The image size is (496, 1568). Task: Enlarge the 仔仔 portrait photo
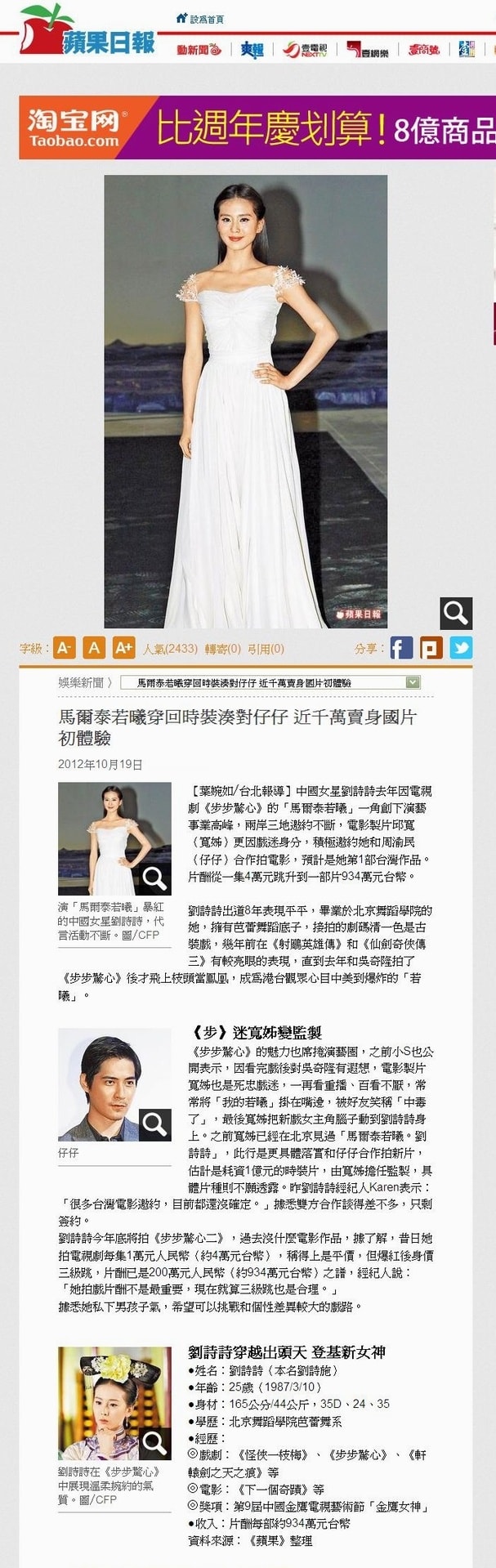114,1085
